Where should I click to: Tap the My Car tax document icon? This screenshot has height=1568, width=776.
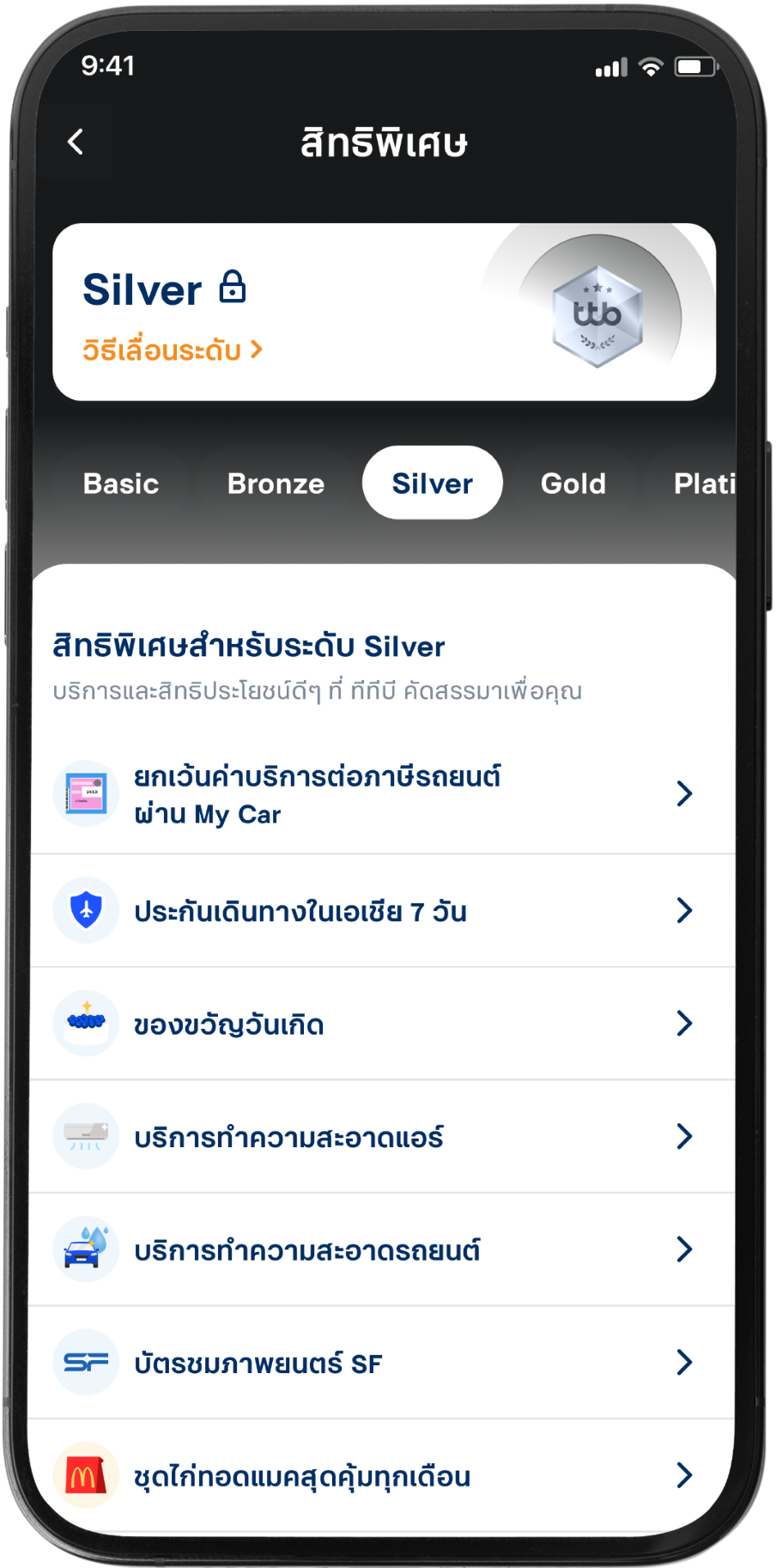[85, 792]
